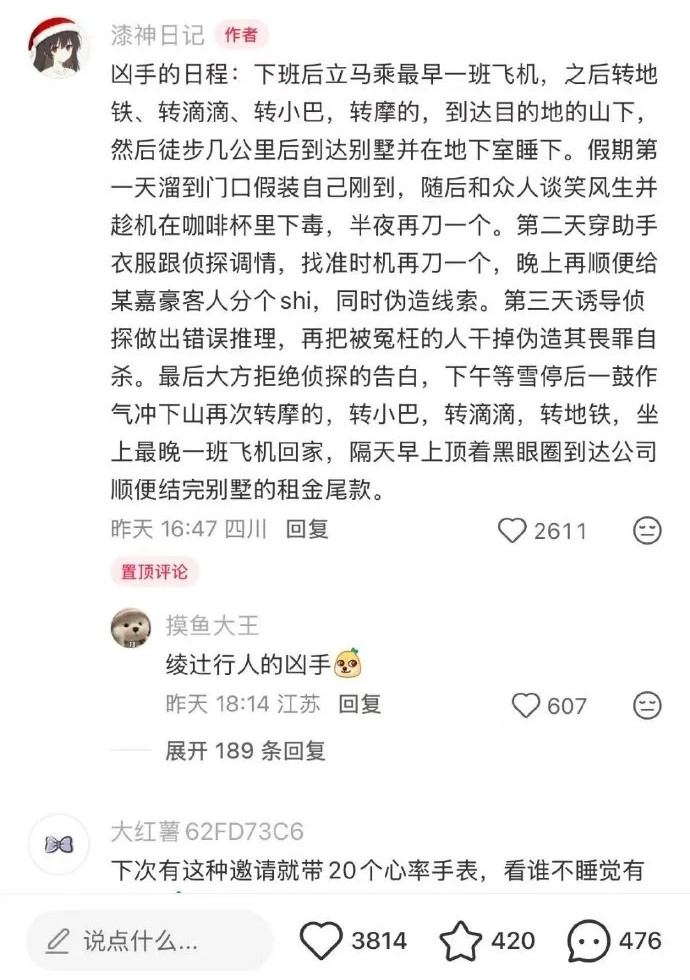690x980 pixels.
Task: Tap the dislike face on 摸鱼大王's reply
Action: pos(647,706)
